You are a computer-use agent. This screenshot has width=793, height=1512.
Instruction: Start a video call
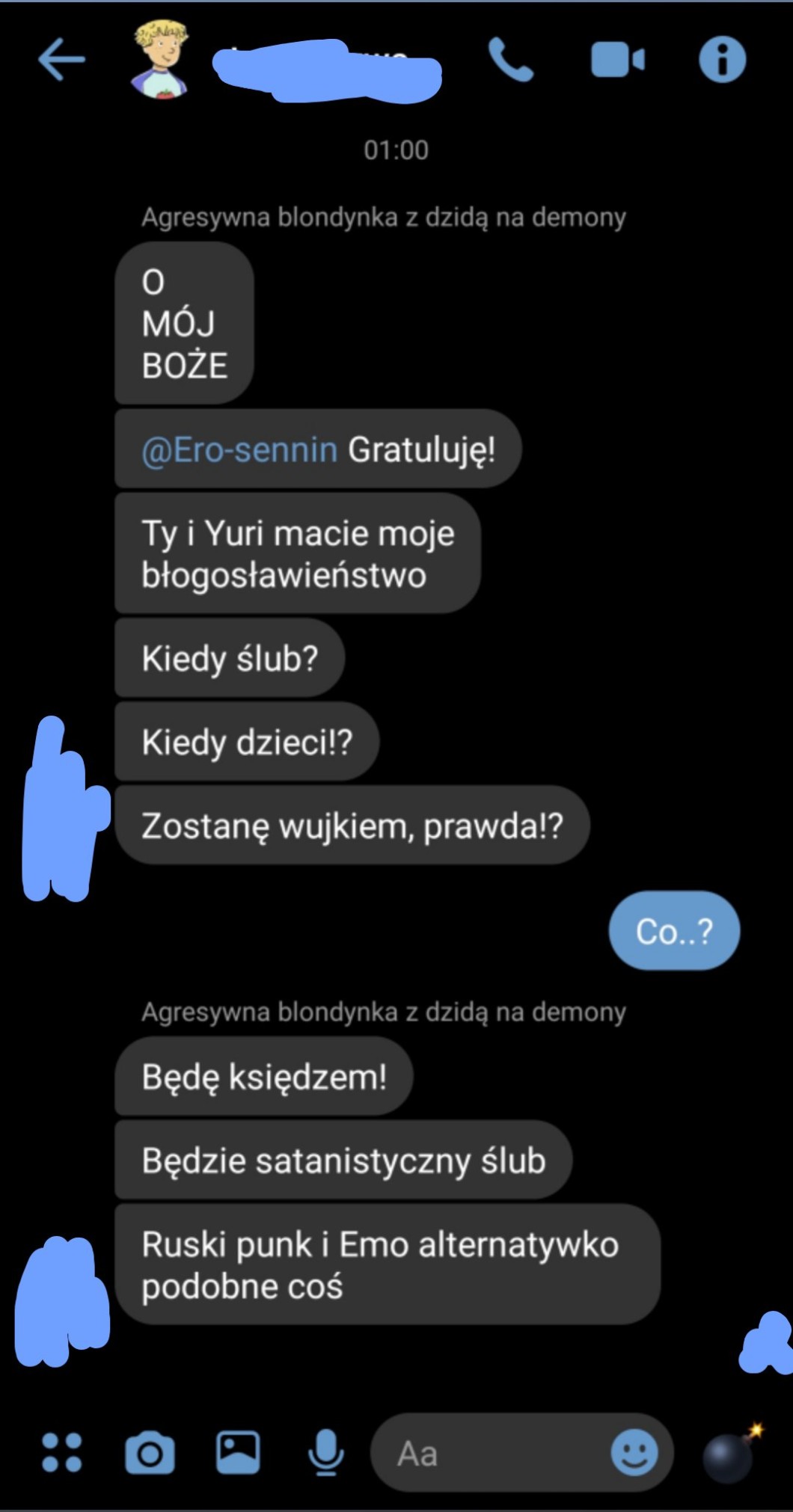click(617, 60)
